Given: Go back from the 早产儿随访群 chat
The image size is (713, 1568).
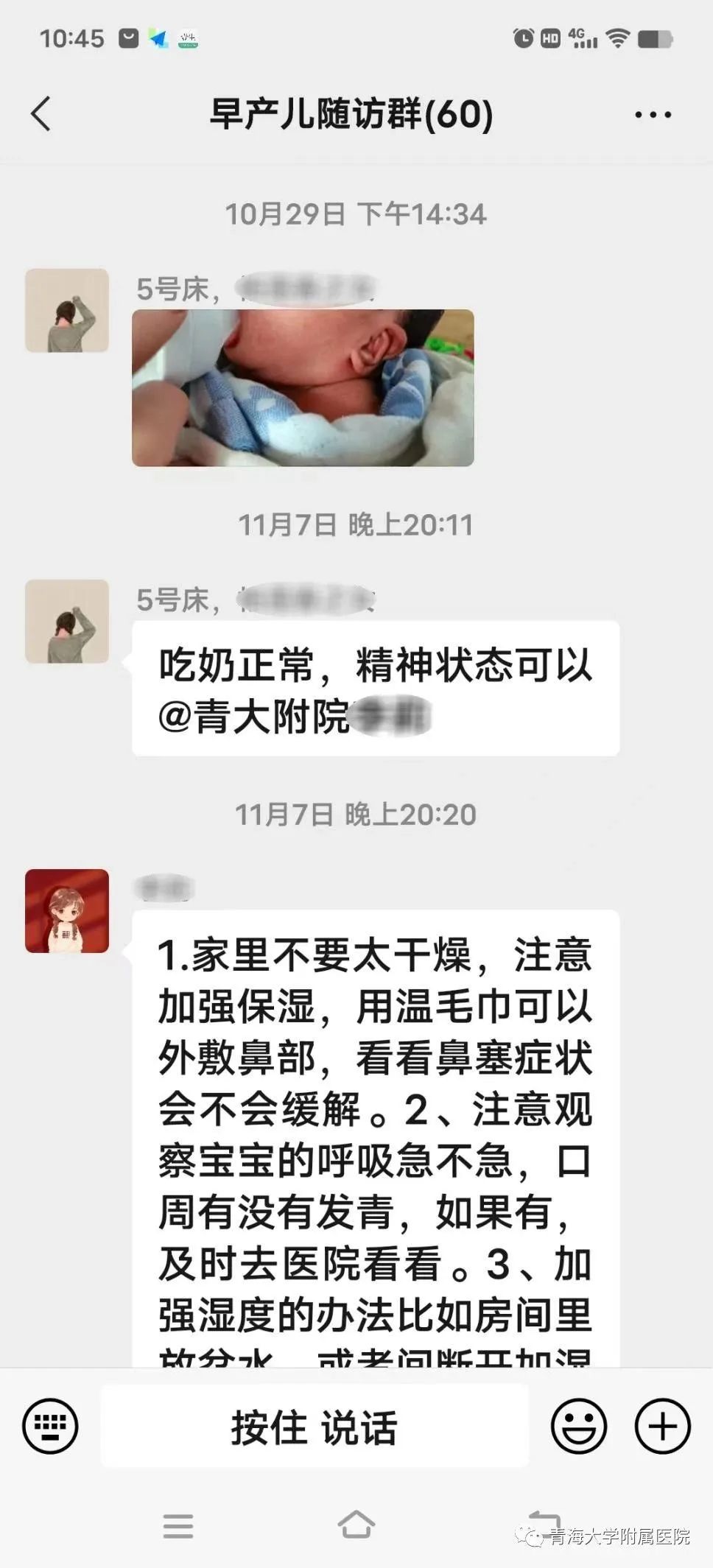Looking at the screenshot, I should click(x=41, y=114).
